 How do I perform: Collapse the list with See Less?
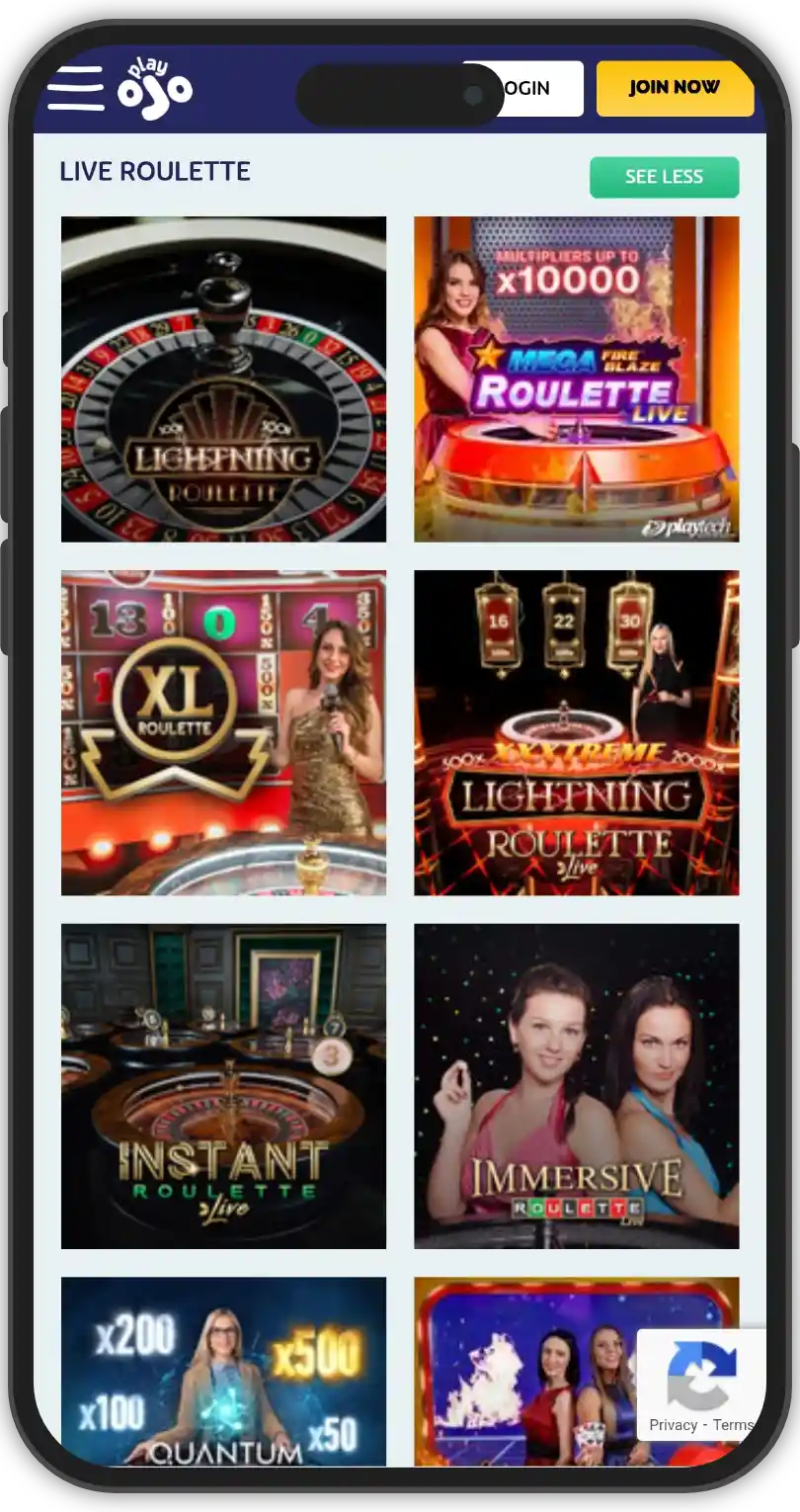tap(664, 177)
